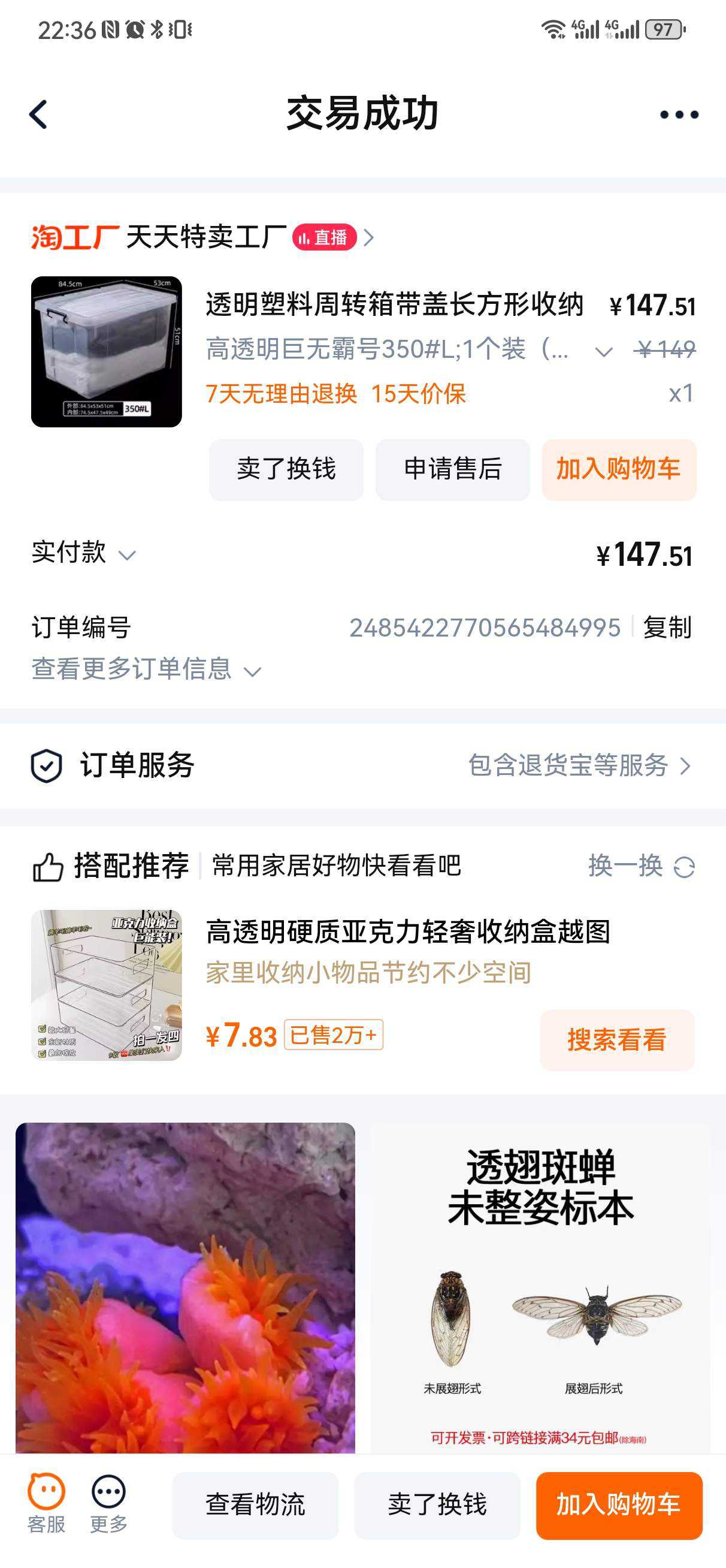726x1568 pixels.
Task: Expand the product spec dropdown
Action: (x=603, y=352)
